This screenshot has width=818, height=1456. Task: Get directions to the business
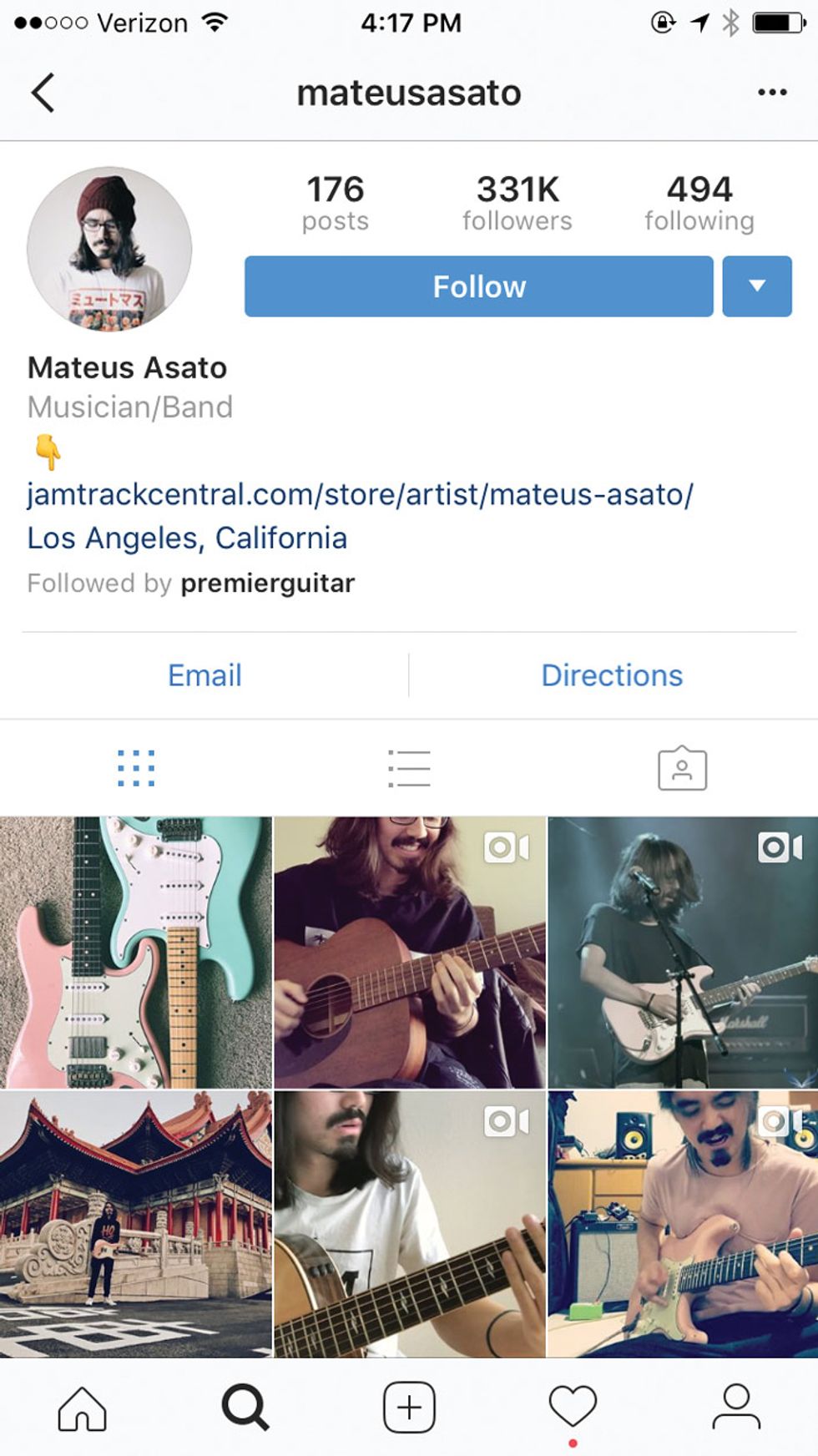[612, 675]
